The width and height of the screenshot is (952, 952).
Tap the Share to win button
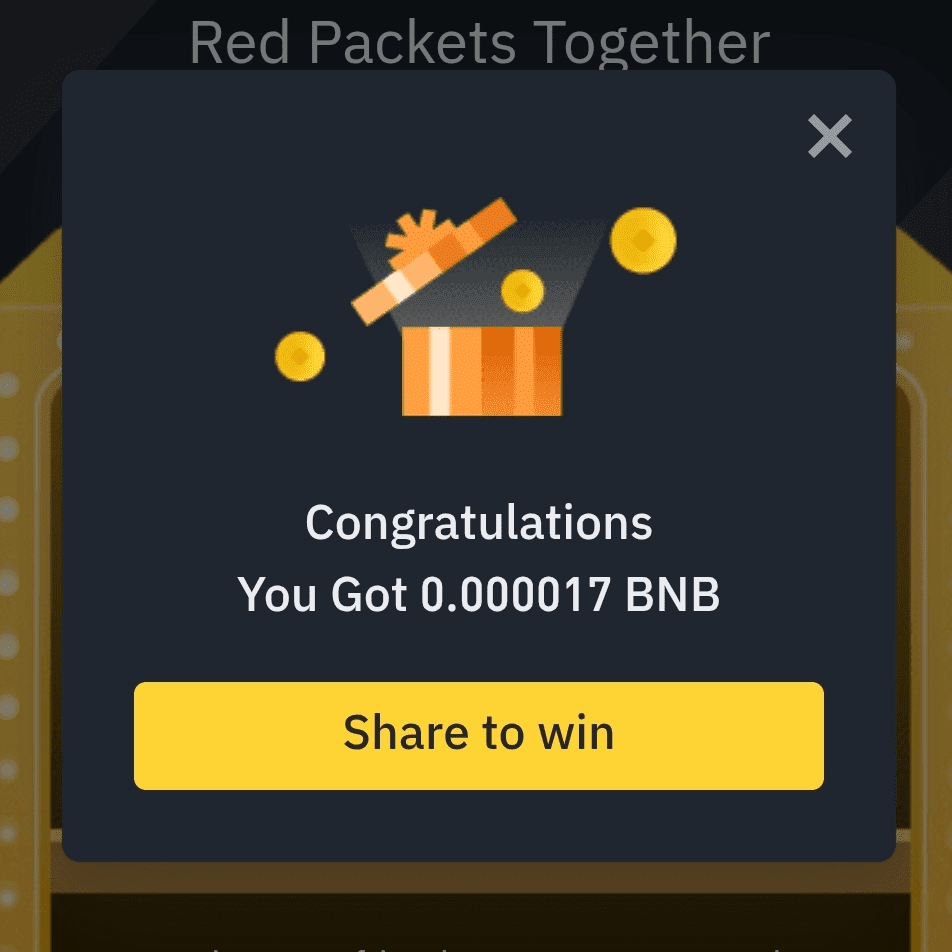tap(478, 735)
